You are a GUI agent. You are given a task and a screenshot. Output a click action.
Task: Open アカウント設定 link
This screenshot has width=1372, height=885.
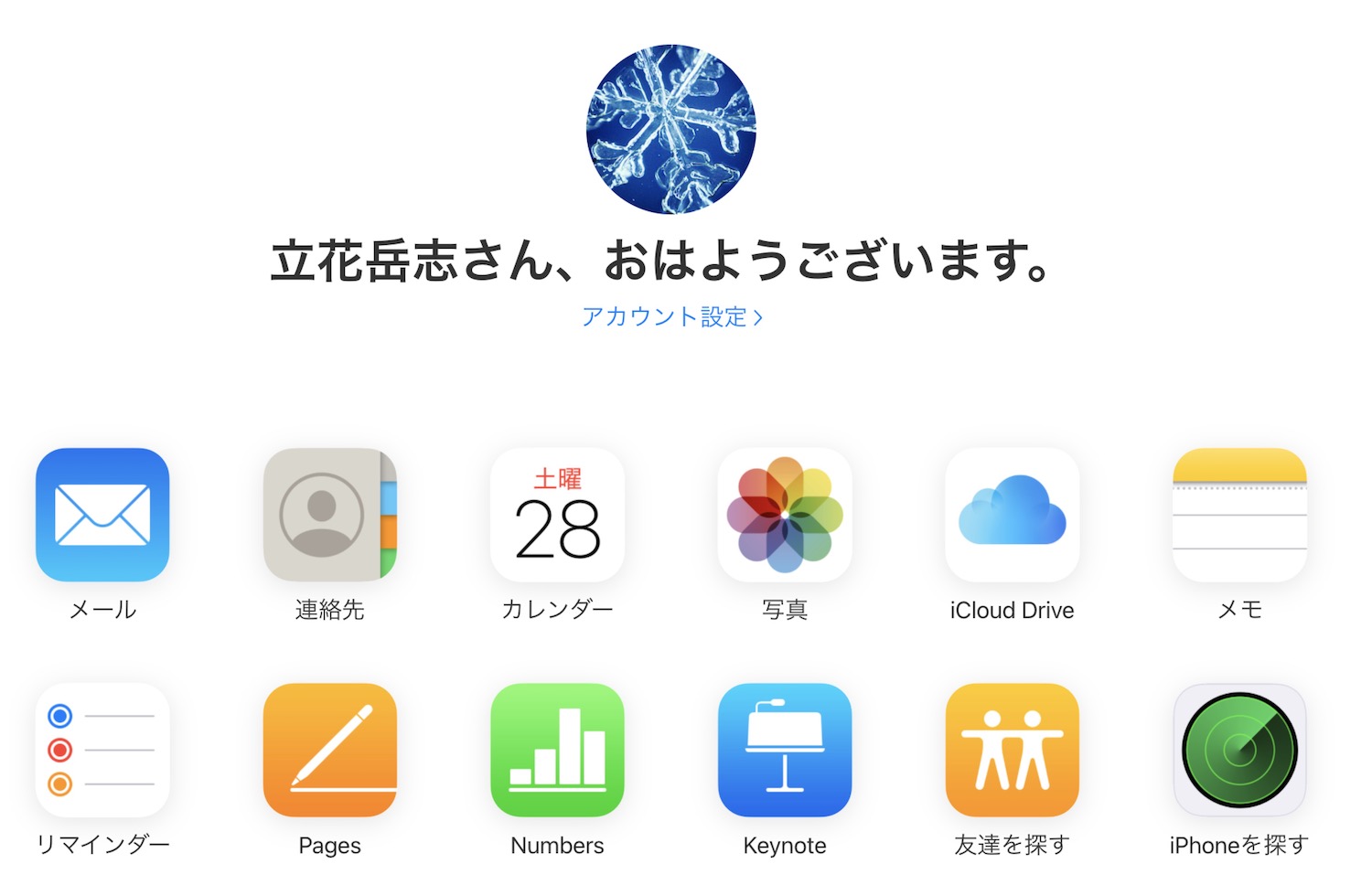pos(671,316)
